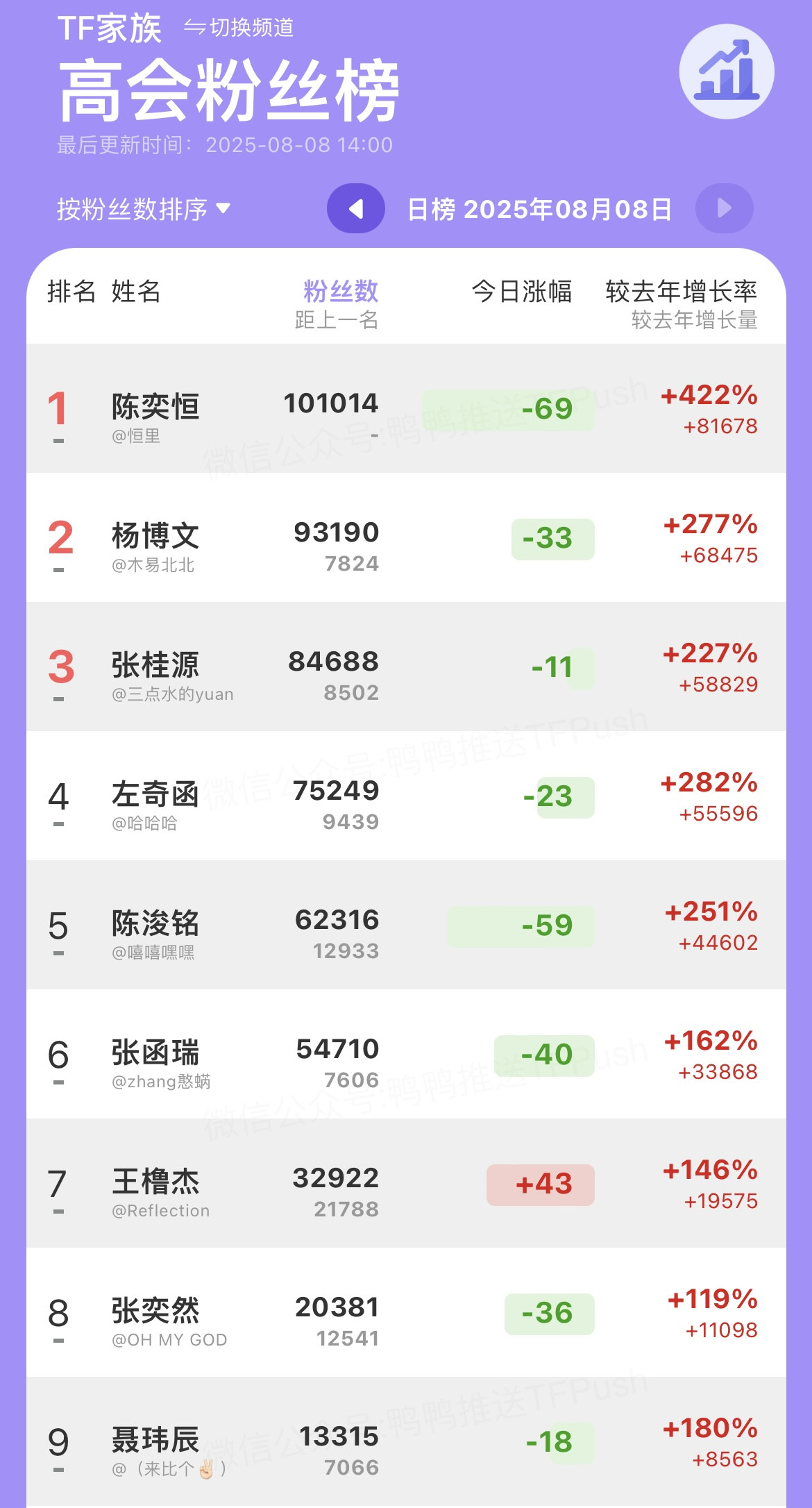This screenshot has height=1508, width=812.
Task: Open 聂玮辰's ranking row
Action: [406, 1441]
